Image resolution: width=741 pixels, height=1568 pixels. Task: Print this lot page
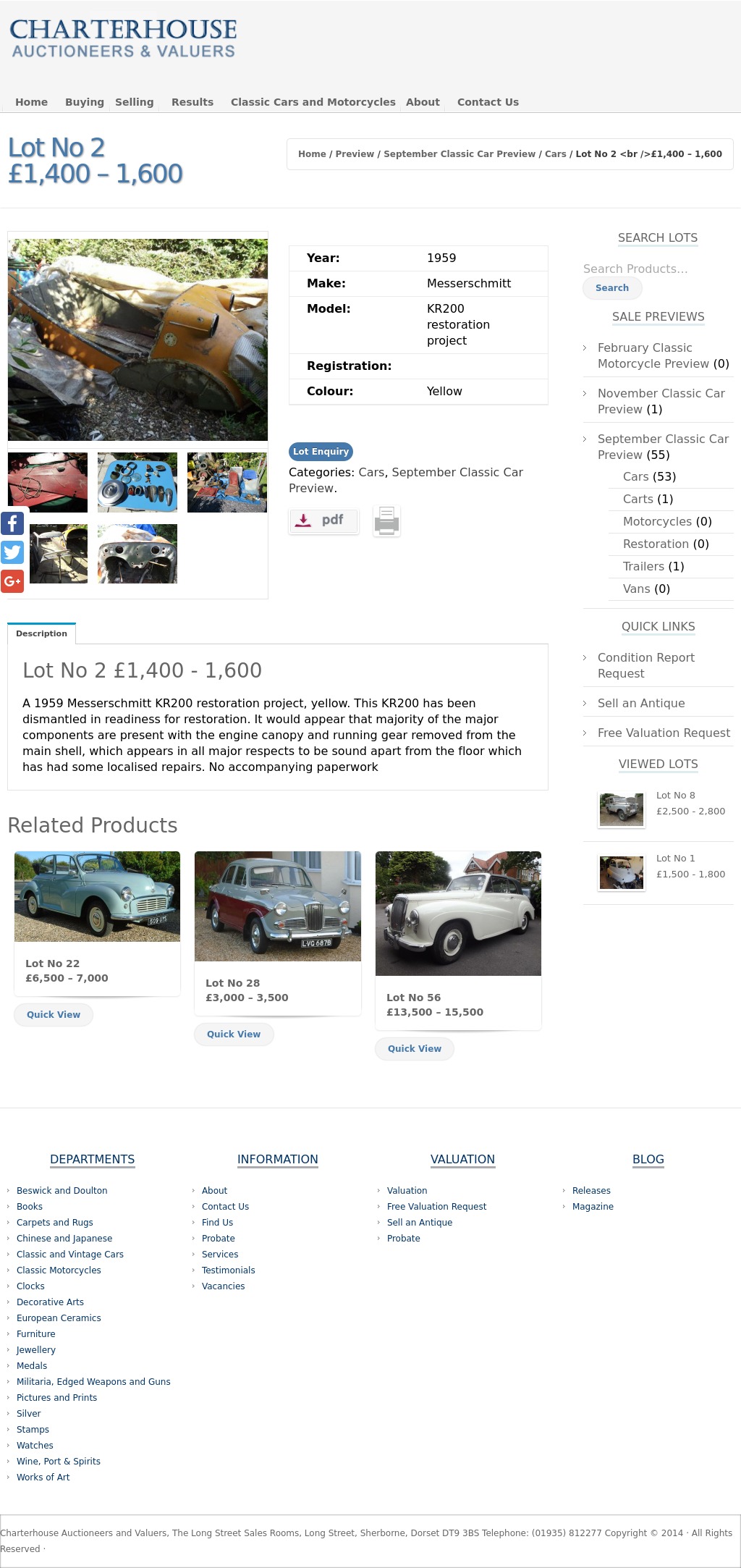point(386,521)
